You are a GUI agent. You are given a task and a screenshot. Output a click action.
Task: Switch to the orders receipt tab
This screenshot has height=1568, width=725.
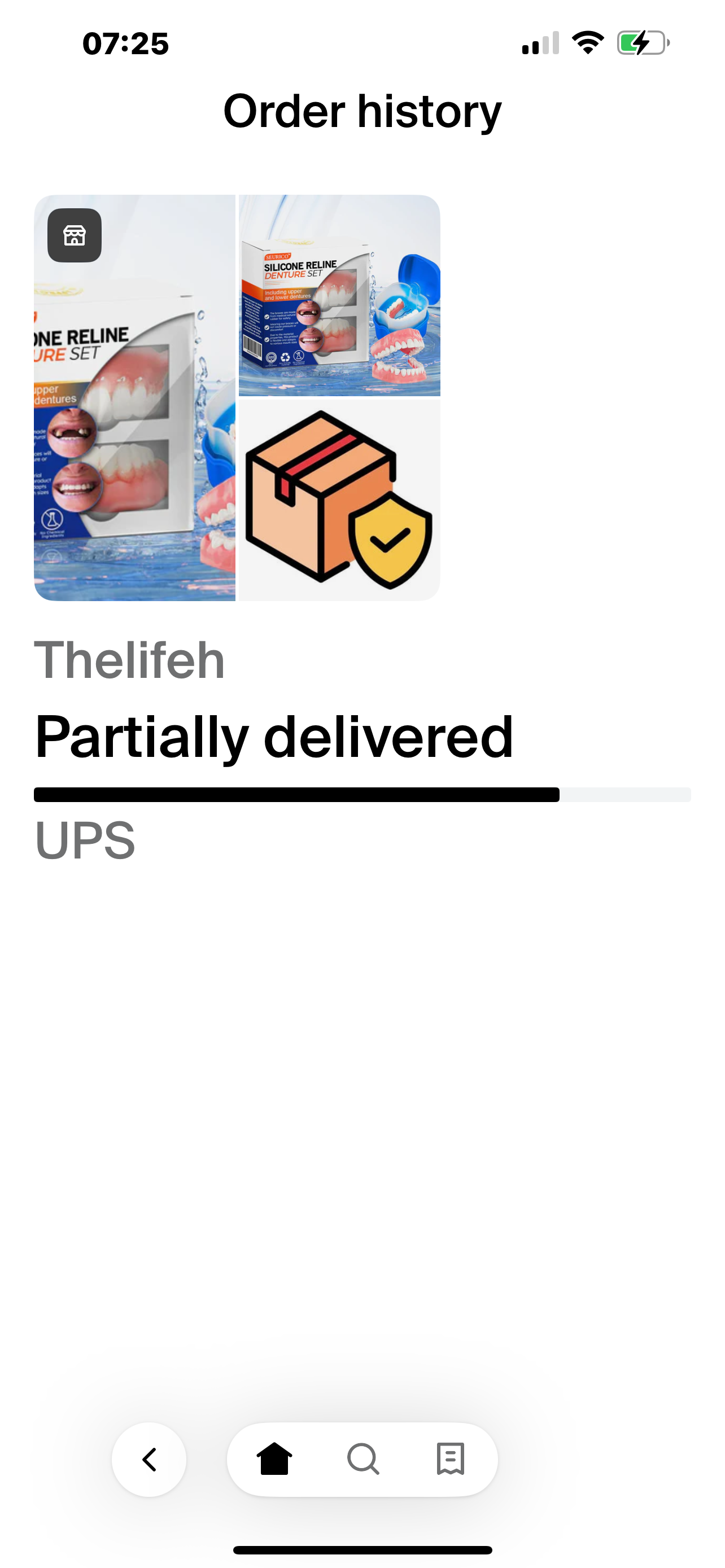pyautogui.click(x=451, y=1459)
